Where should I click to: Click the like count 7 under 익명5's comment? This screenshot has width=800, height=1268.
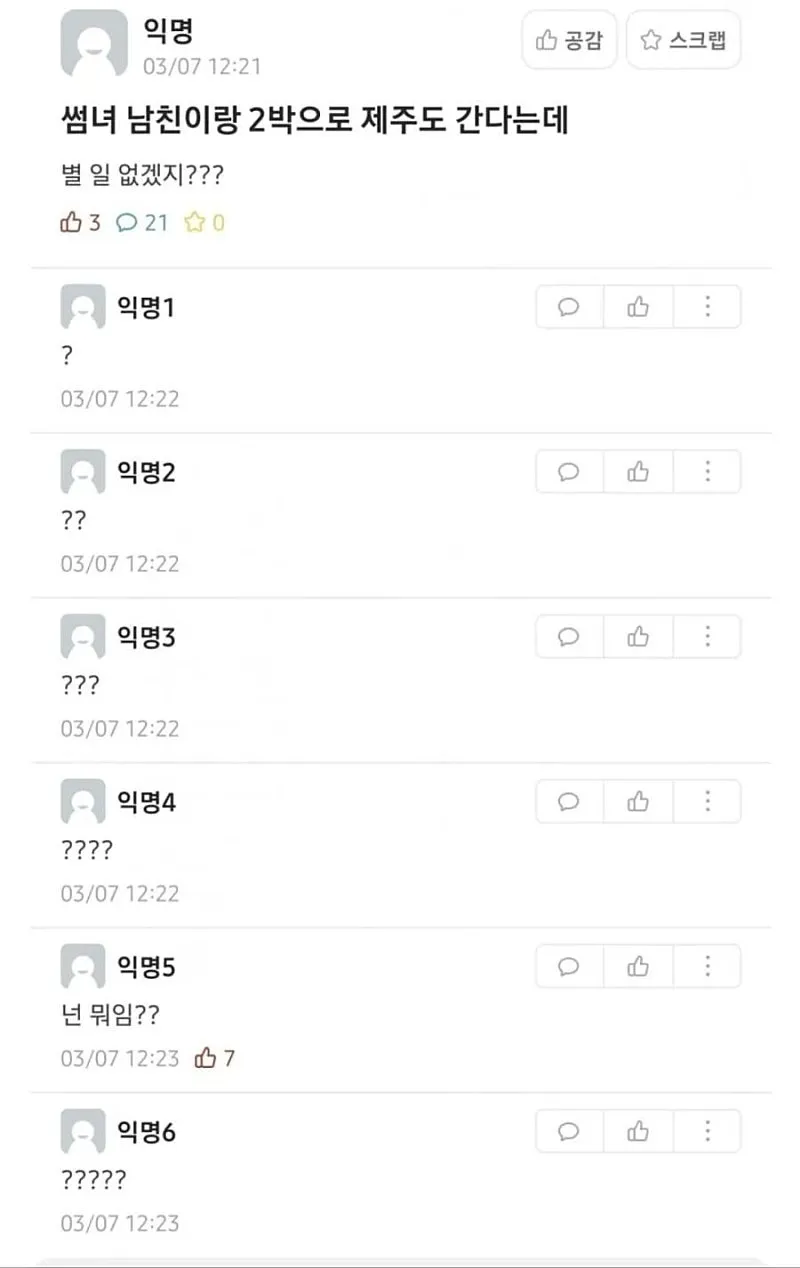(x=215, y=1058)
